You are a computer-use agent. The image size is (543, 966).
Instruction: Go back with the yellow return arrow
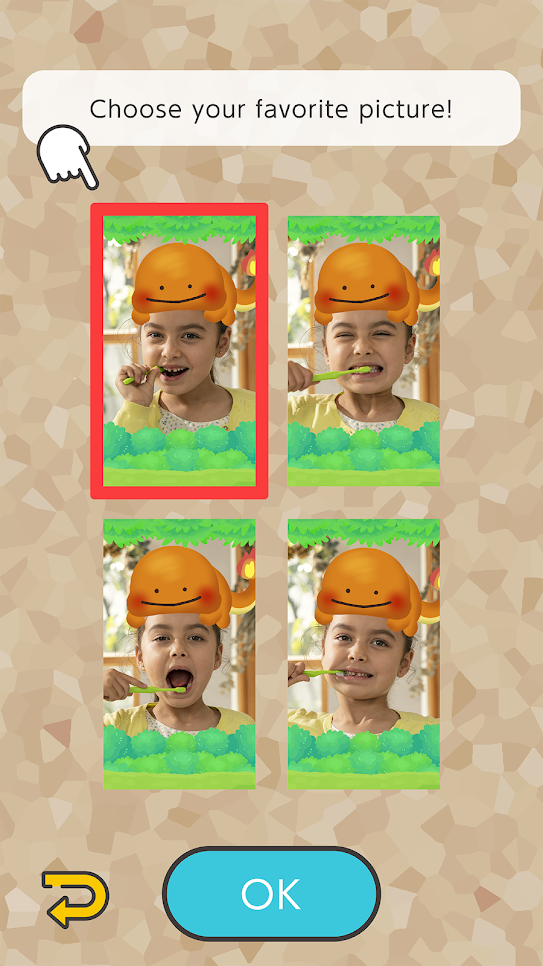click(75, 899)
